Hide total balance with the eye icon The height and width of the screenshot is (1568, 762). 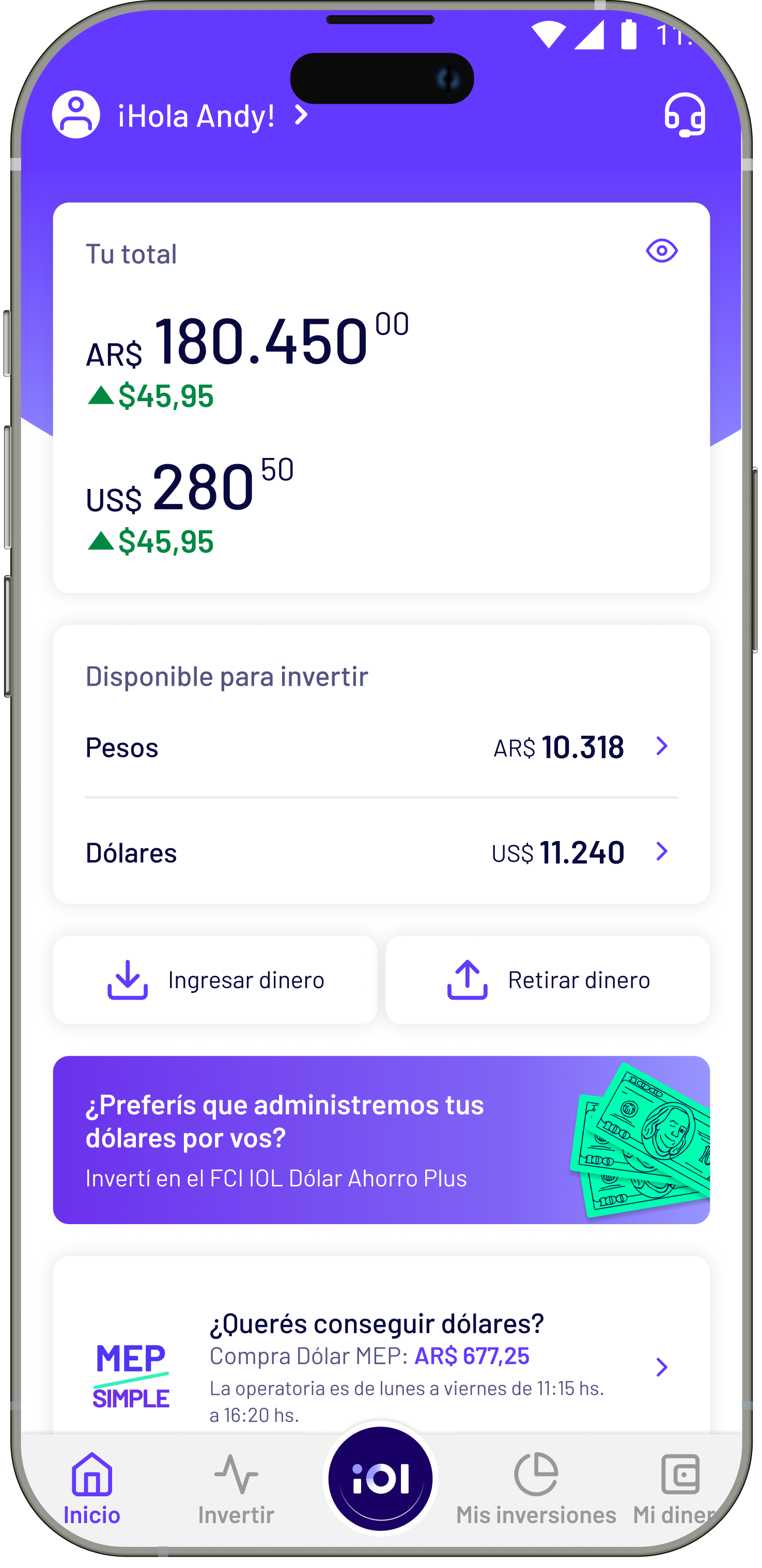661,251
